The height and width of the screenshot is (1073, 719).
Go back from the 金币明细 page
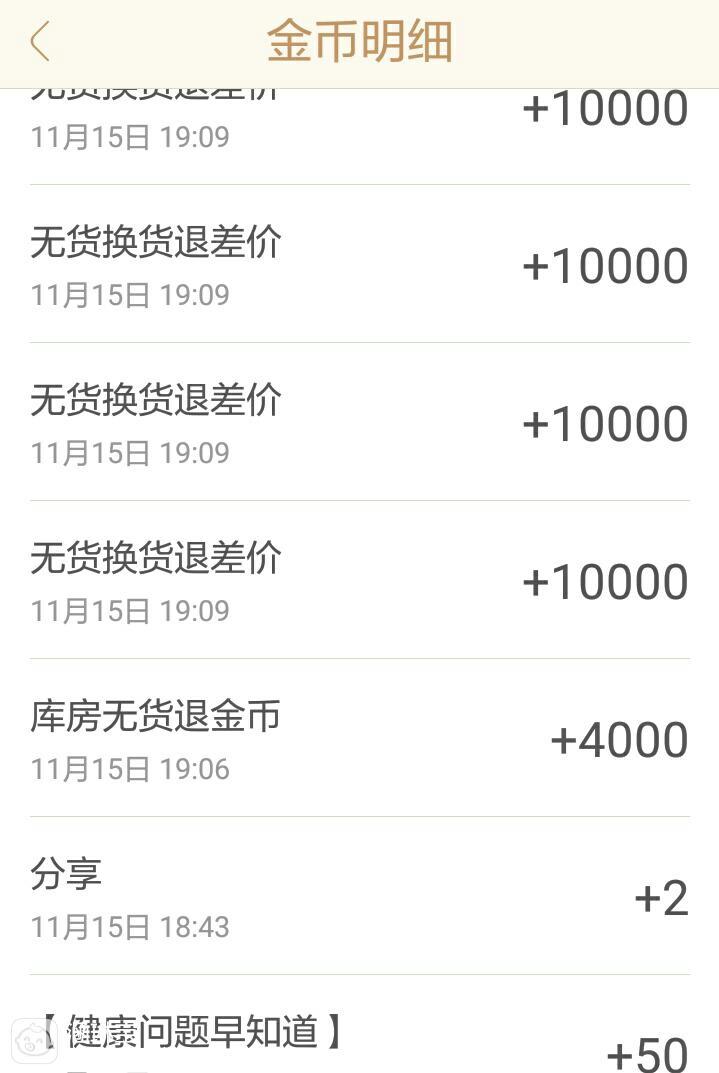tap(40, 42)
